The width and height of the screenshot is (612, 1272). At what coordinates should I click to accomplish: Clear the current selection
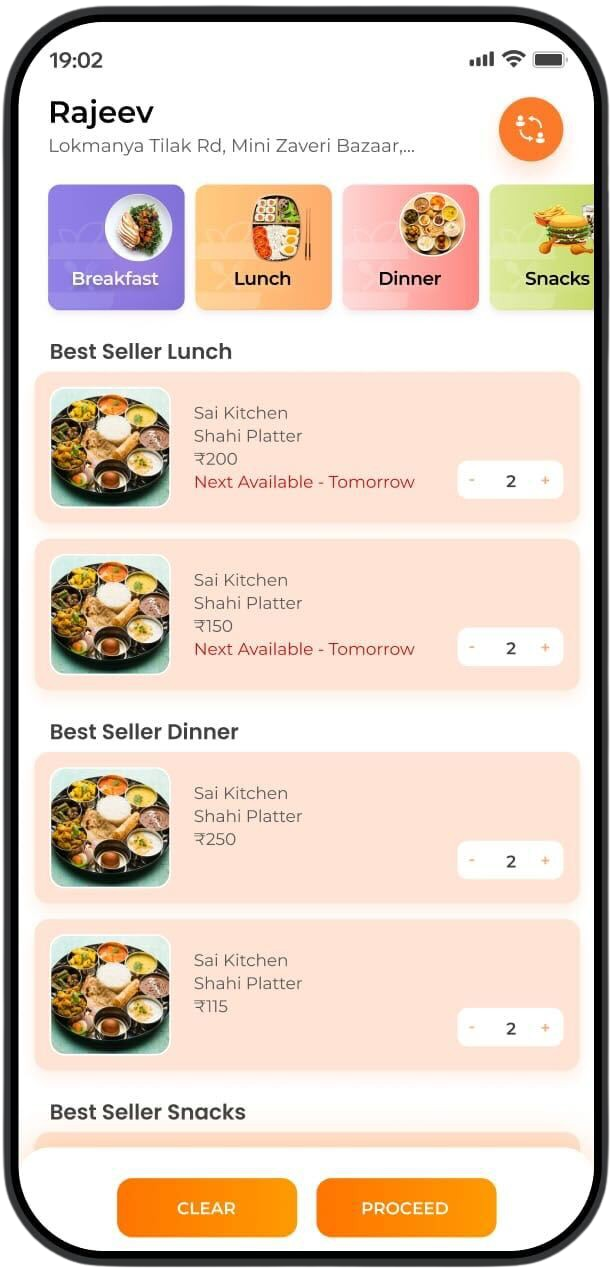(x=207, y=1208)
